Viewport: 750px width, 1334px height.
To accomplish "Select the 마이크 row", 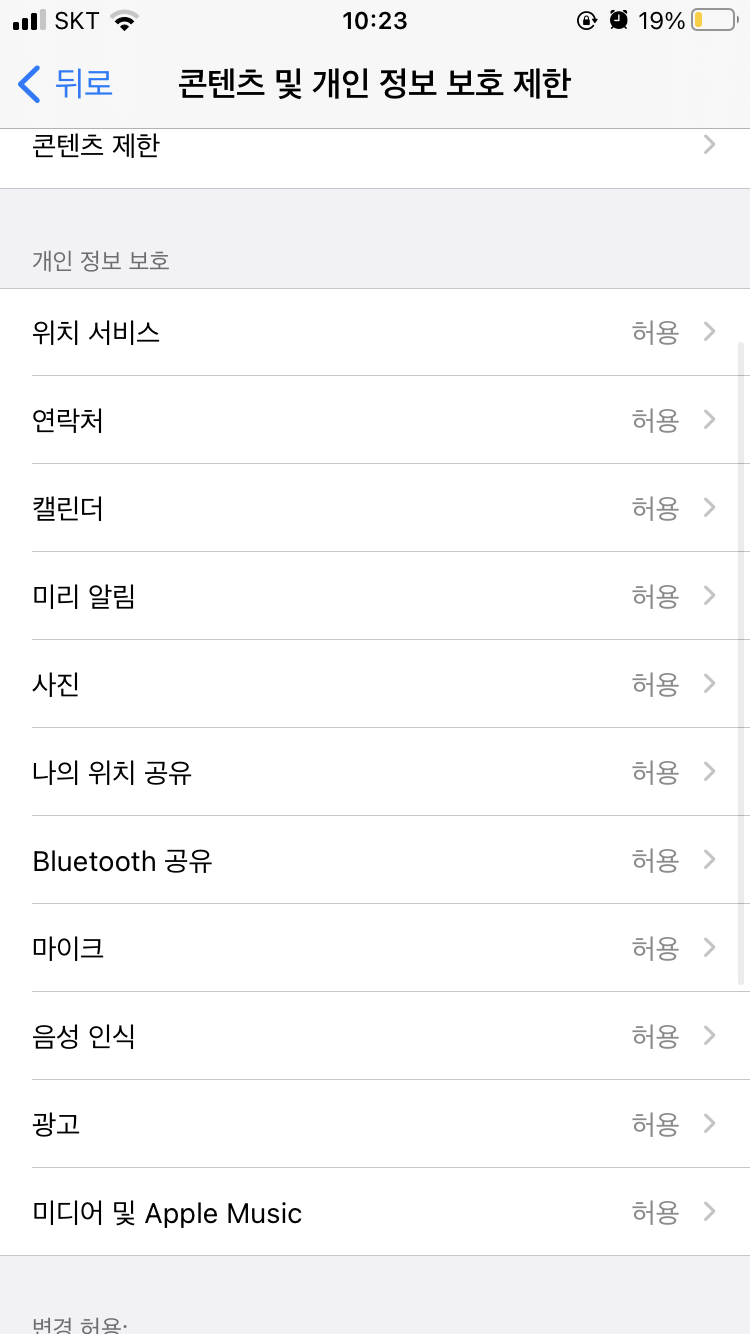I will tap(375, 948).
